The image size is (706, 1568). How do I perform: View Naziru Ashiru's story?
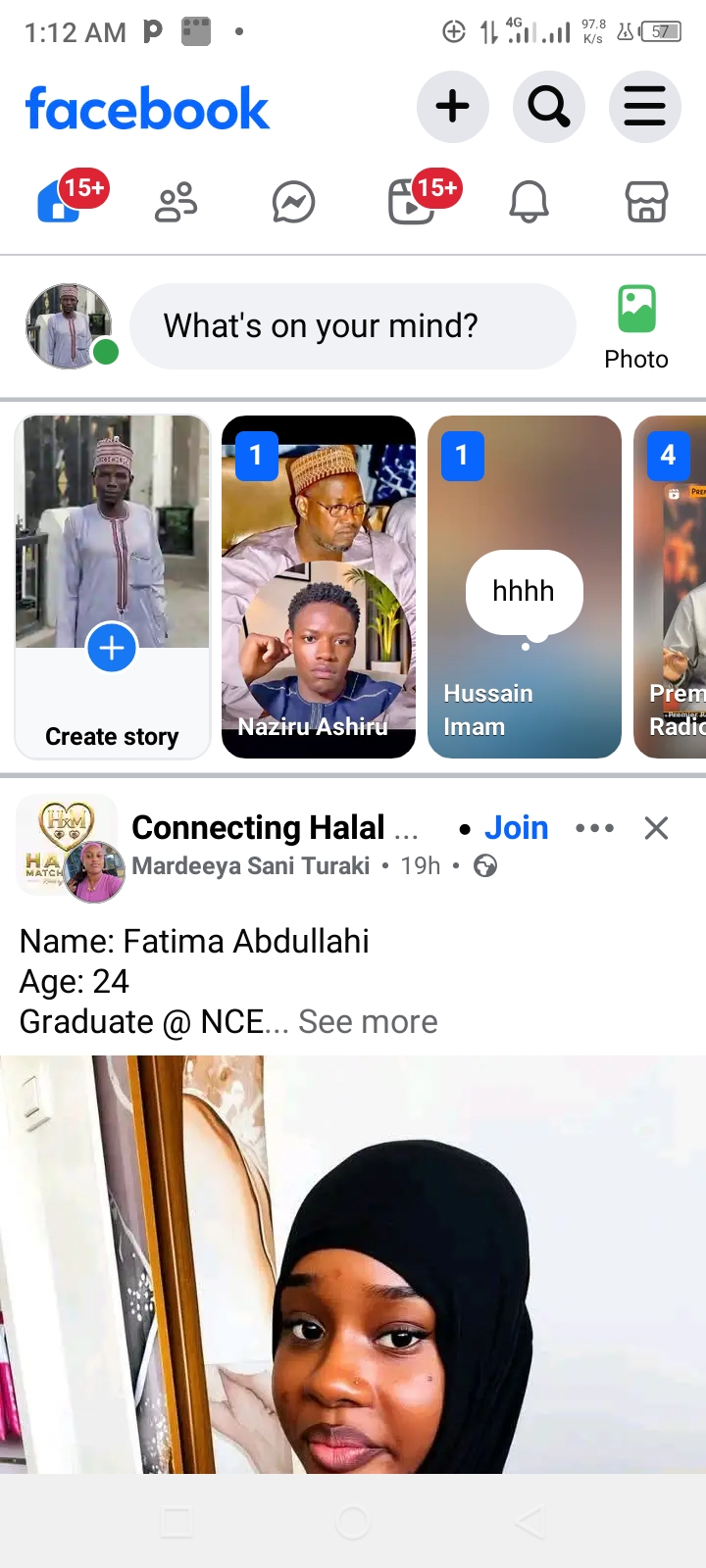coord(319,587)
